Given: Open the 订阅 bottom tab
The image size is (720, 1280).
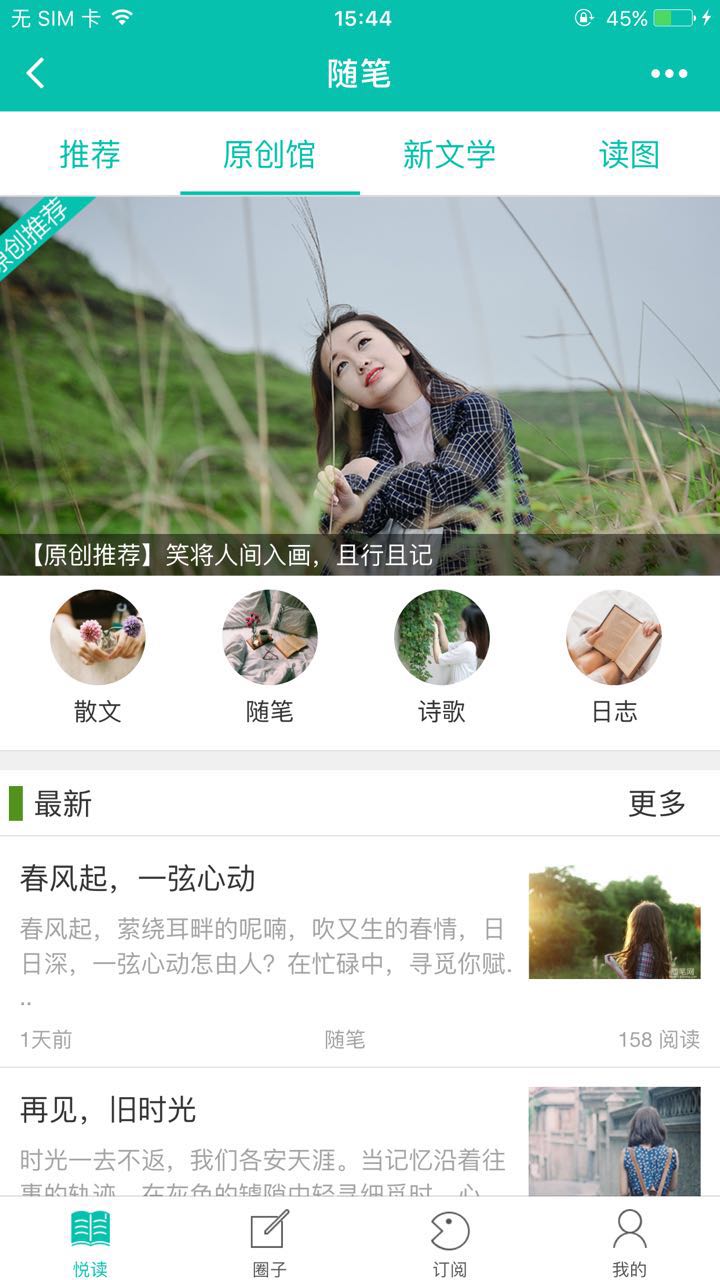Looking at the screenshot, I should [450, 1242].
